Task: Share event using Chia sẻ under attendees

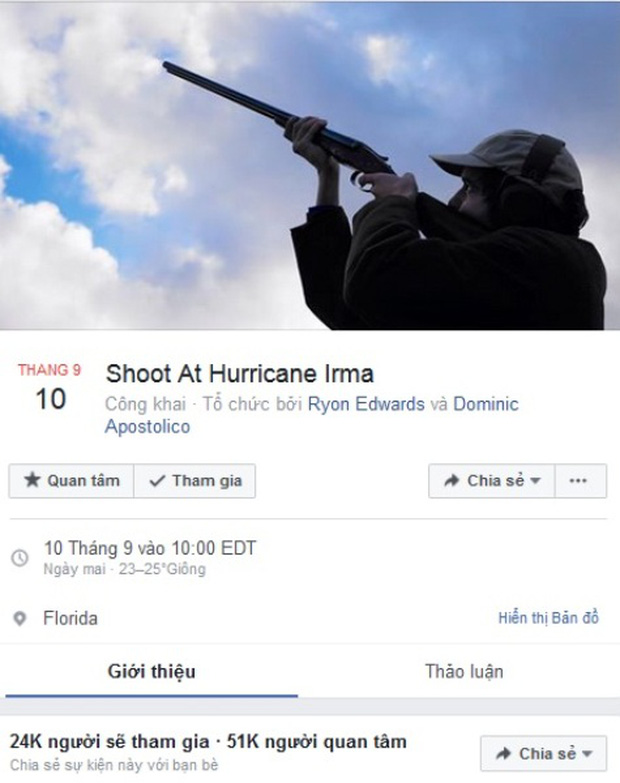Action: point(542,753)
